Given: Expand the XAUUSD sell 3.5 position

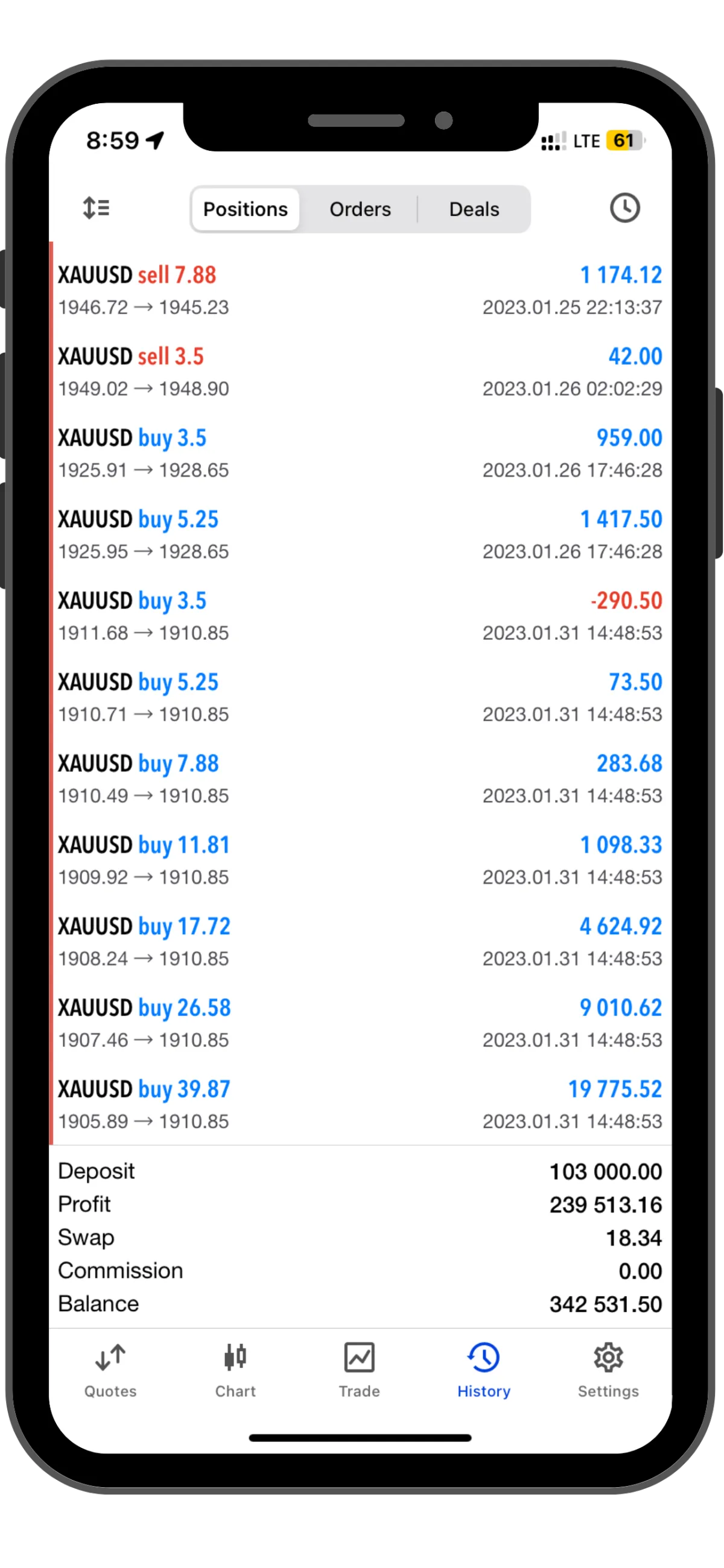Looking at the screenshot, I should [360, 372].
